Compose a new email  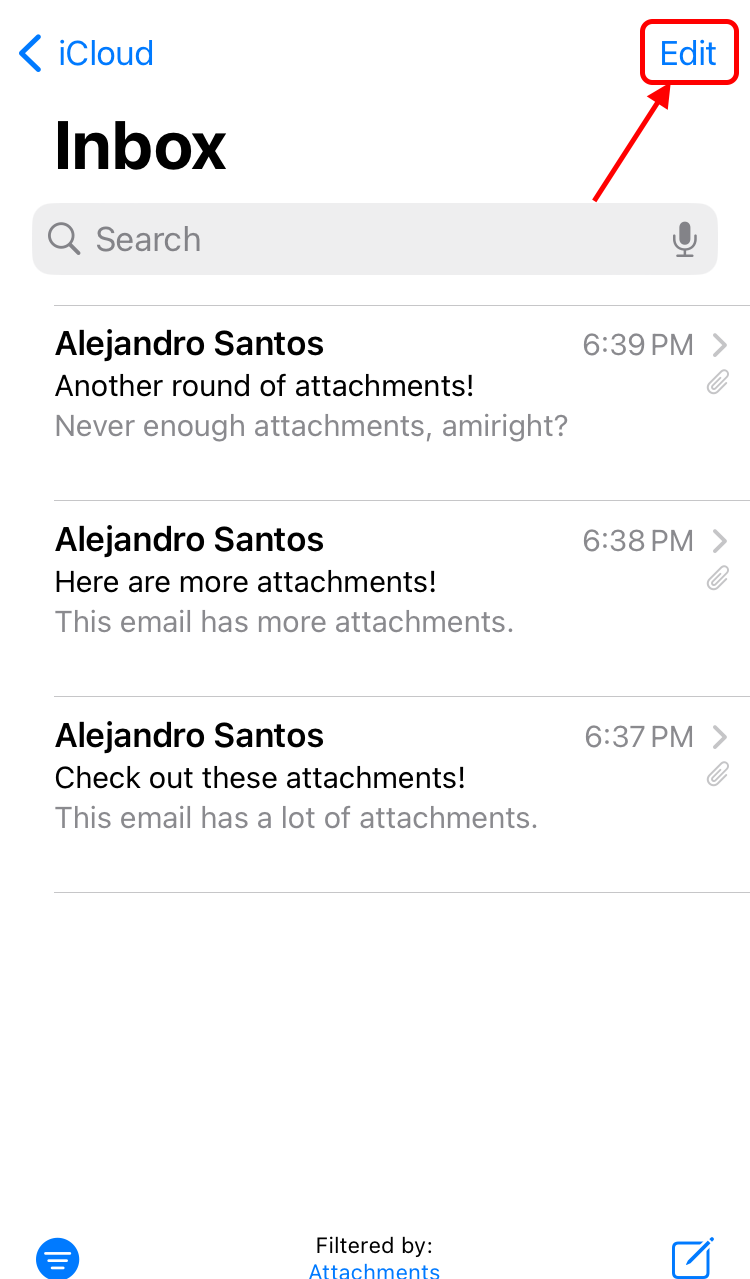point(692,1257)
